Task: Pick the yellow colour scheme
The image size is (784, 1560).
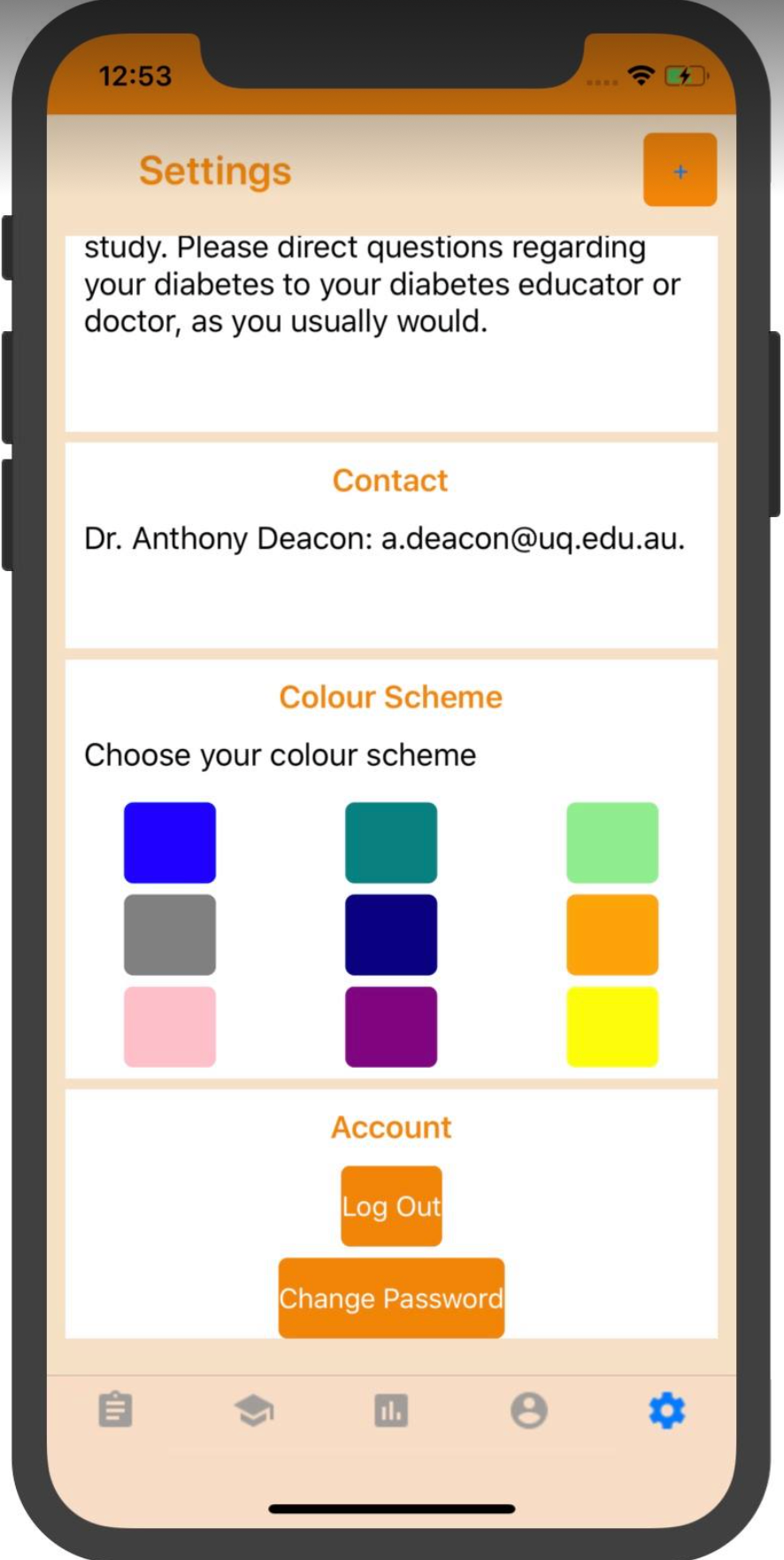Action: coord(612,1026)
